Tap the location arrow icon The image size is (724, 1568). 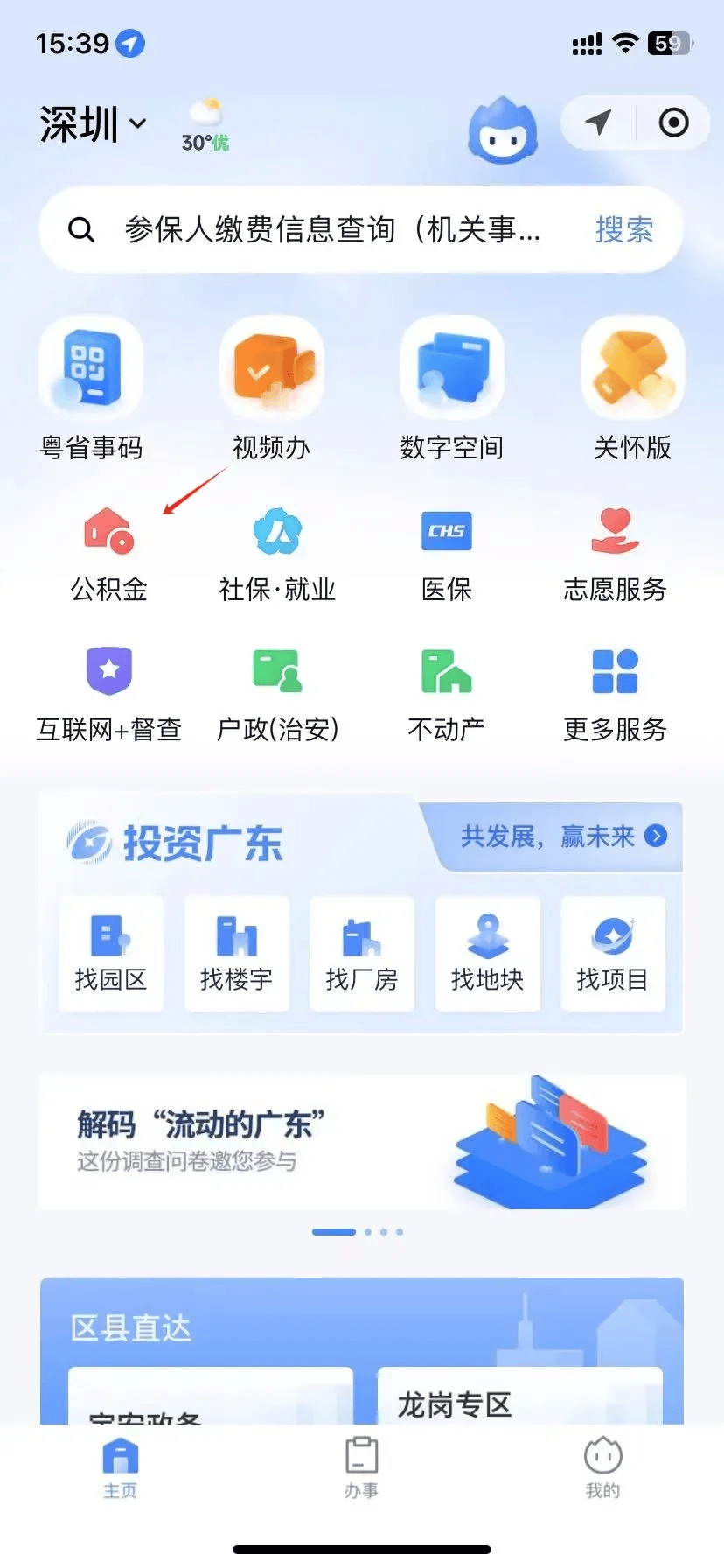coord(598,122)
